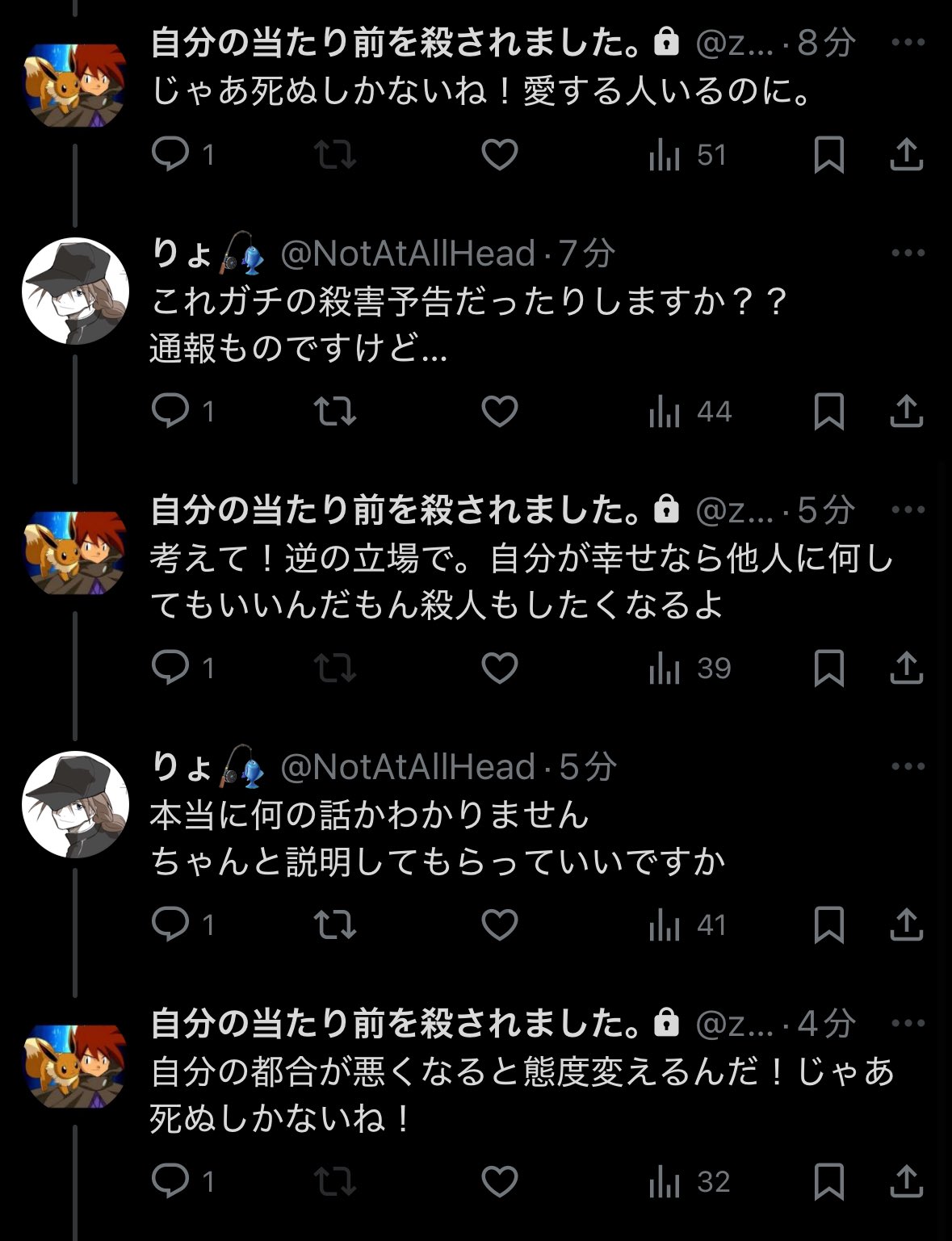Bookmark the reply with 41 views
Screen dimensions: 952x1241
click(828, 924)
